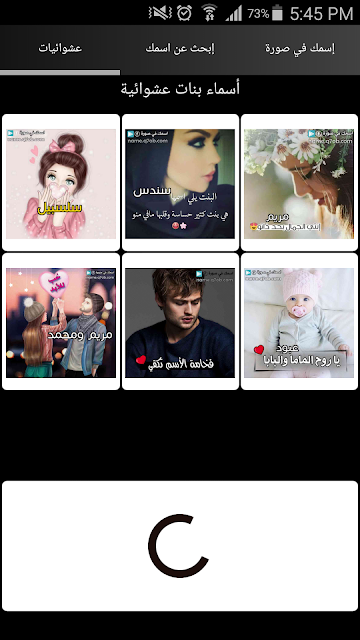Viewport: 360px width, 640px height.
Task: Open the سلسبيل cartoon girl image
Action: point(61,182)
